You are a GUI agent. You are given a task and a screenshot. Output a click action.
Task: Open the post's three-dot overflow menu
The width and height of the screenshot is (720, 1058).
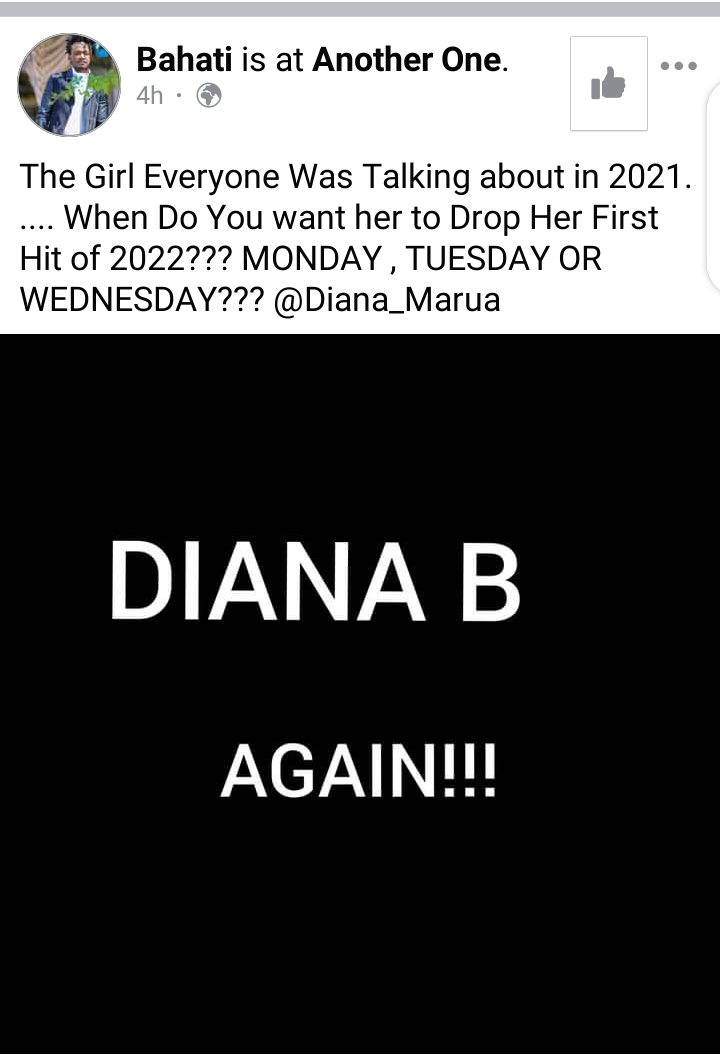point(679,66)
